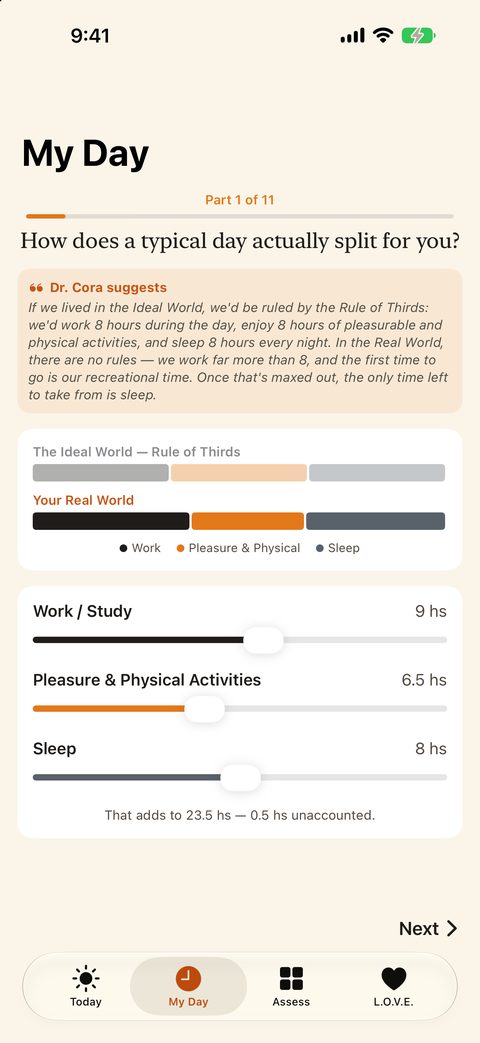Tap the Sleep slider knob
480x1043 pixels.
240,778
